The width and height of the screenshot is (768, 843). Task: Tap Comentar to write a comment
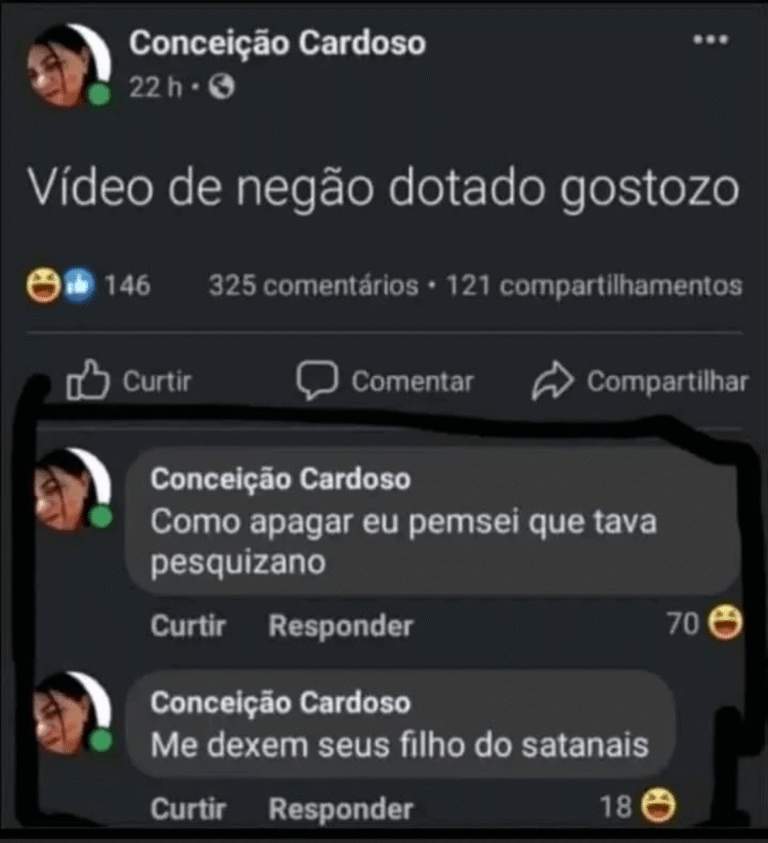(x=385, y=382)
